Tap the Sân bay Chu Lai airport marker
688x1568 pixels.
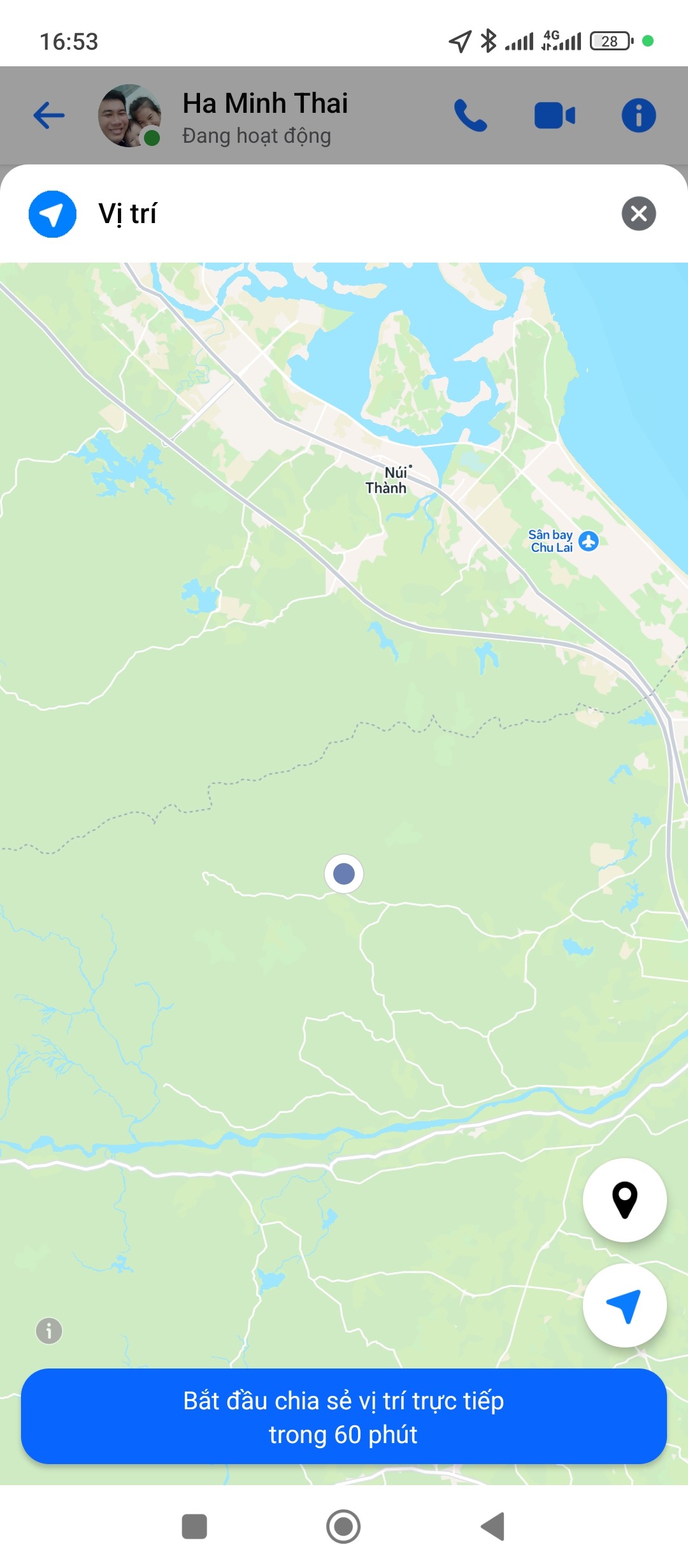coord(588,541)
